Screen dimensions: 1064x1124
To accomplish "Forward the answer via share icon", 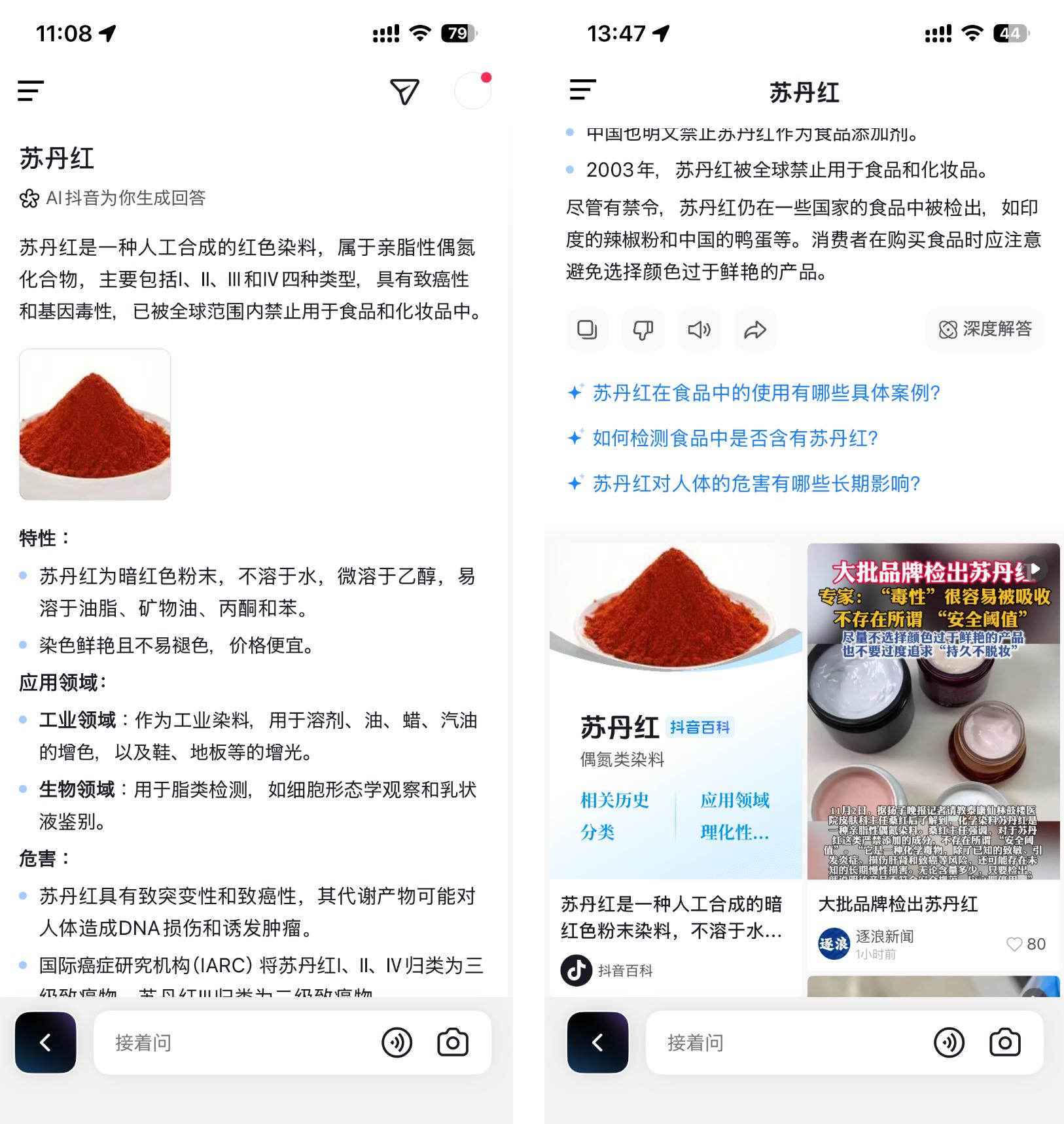I will click(x=755, y=330).
